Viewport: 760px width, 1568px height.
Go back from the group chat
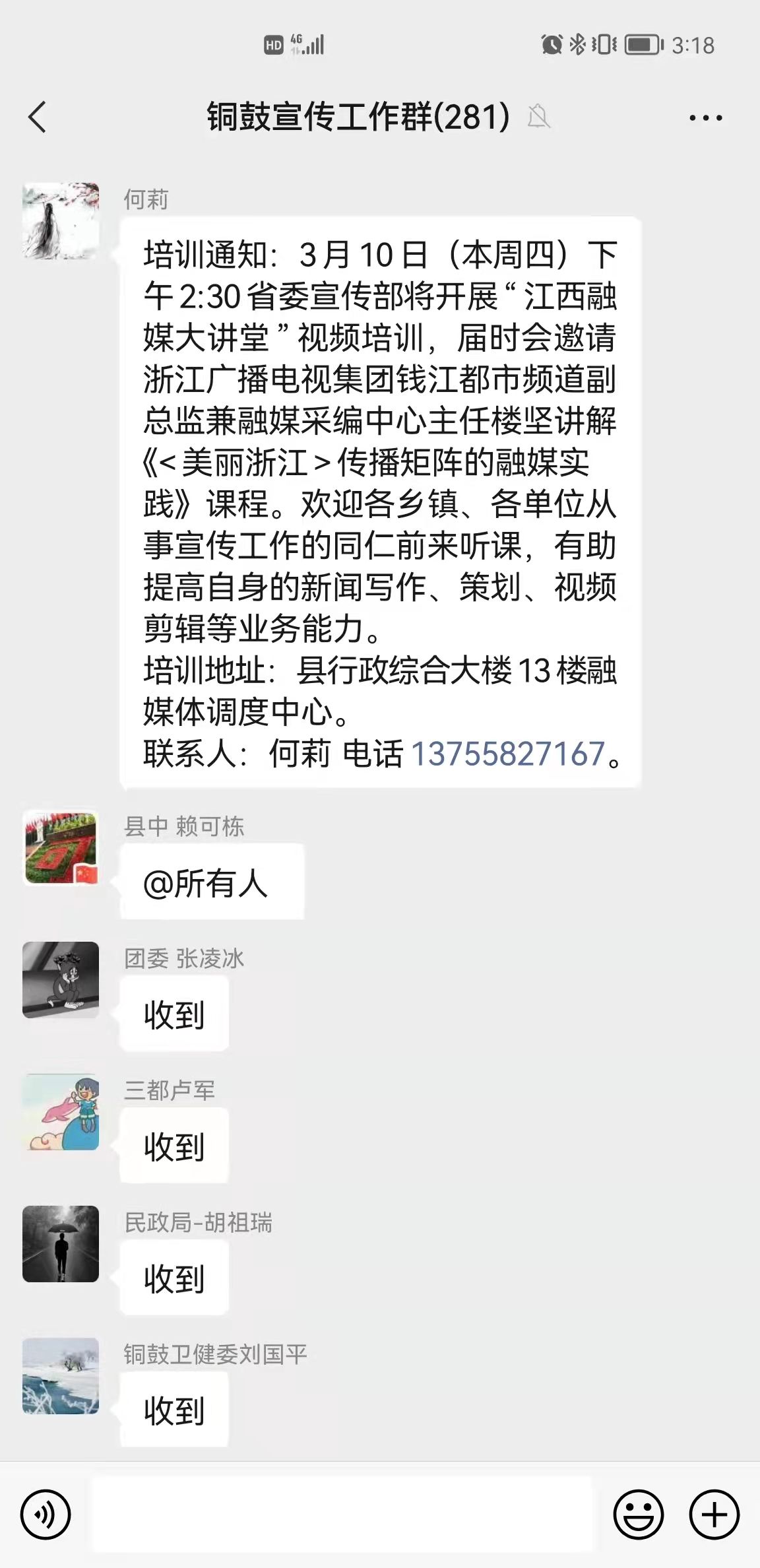38,117
